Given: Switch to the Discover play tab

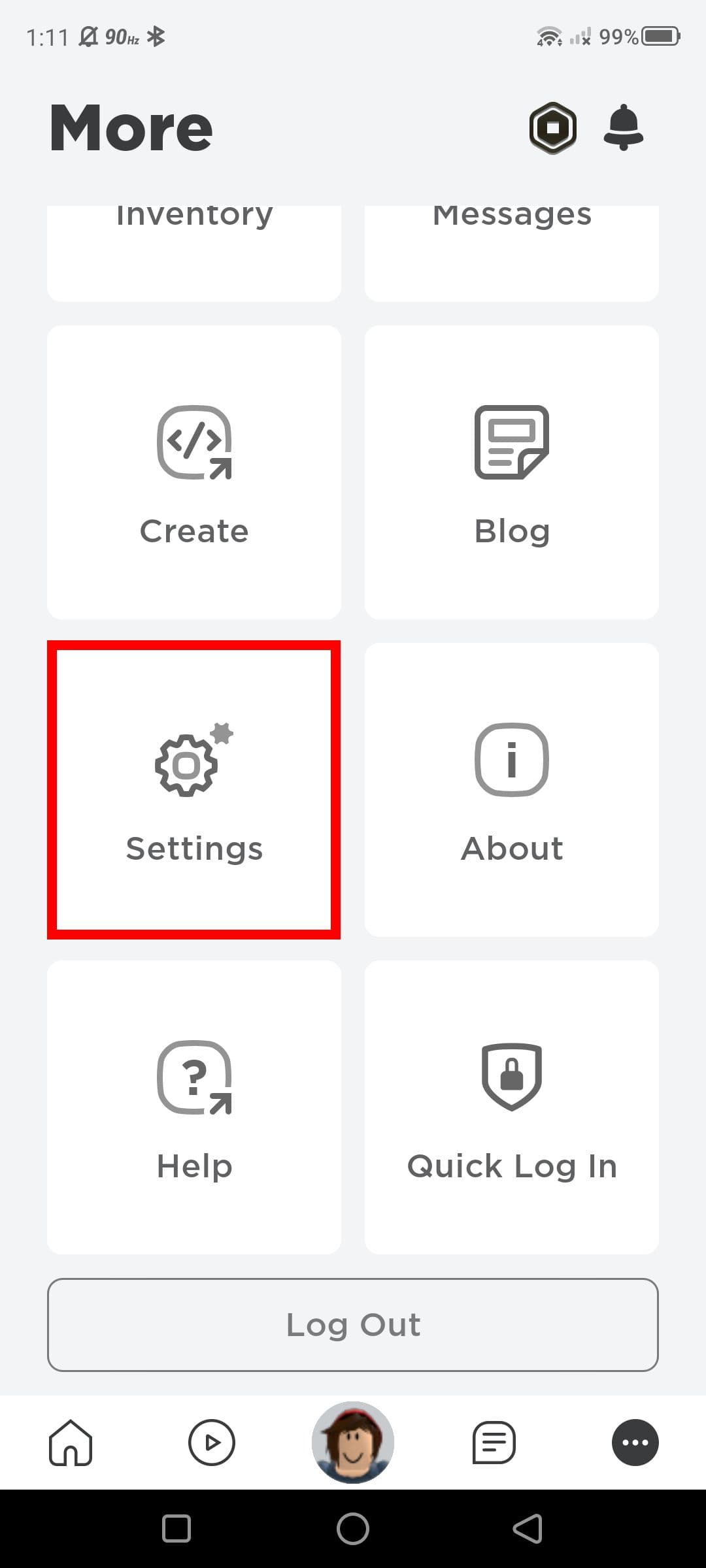Looking at the screenshot, I should 212,1443.
